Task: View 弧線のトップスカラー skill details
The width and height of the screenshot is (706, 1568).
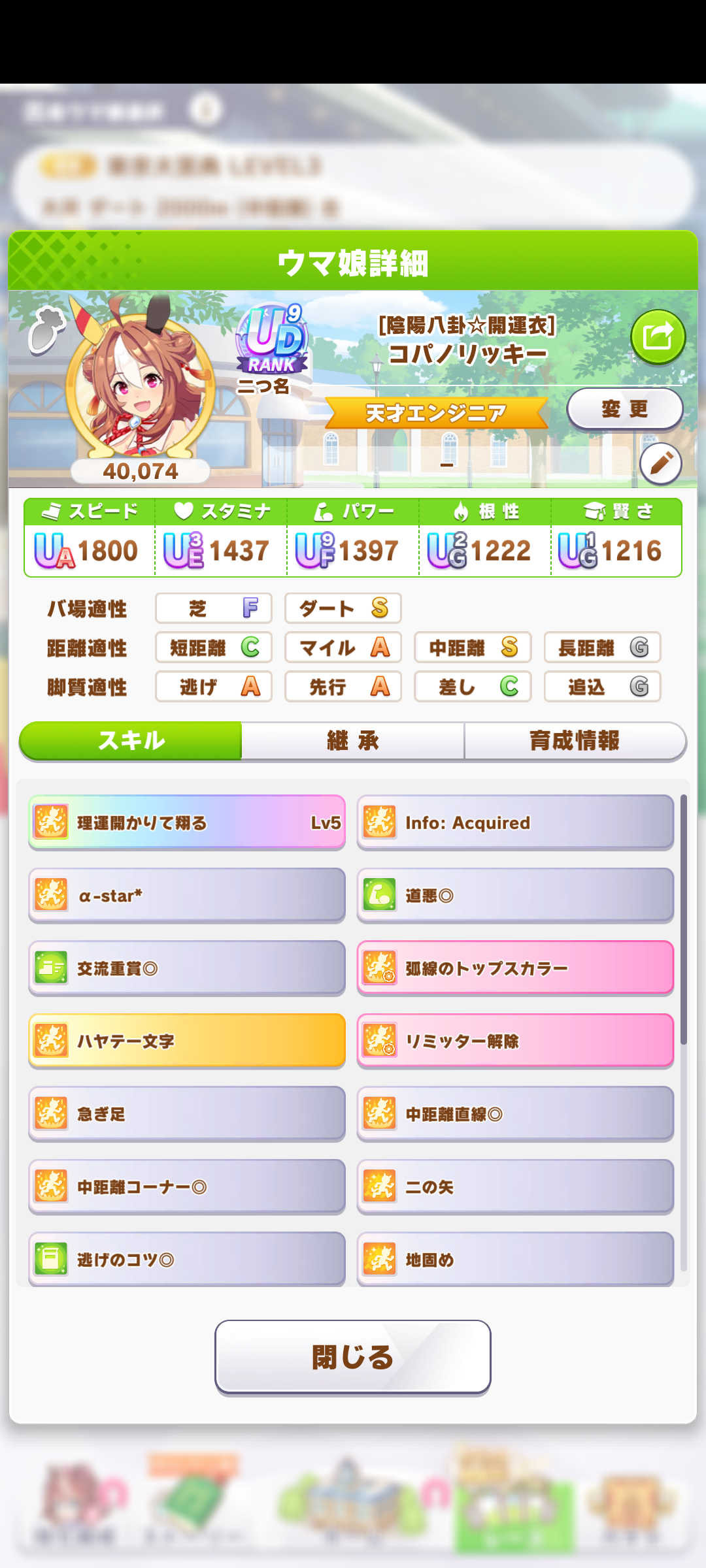Action: (x=515, y=968)
